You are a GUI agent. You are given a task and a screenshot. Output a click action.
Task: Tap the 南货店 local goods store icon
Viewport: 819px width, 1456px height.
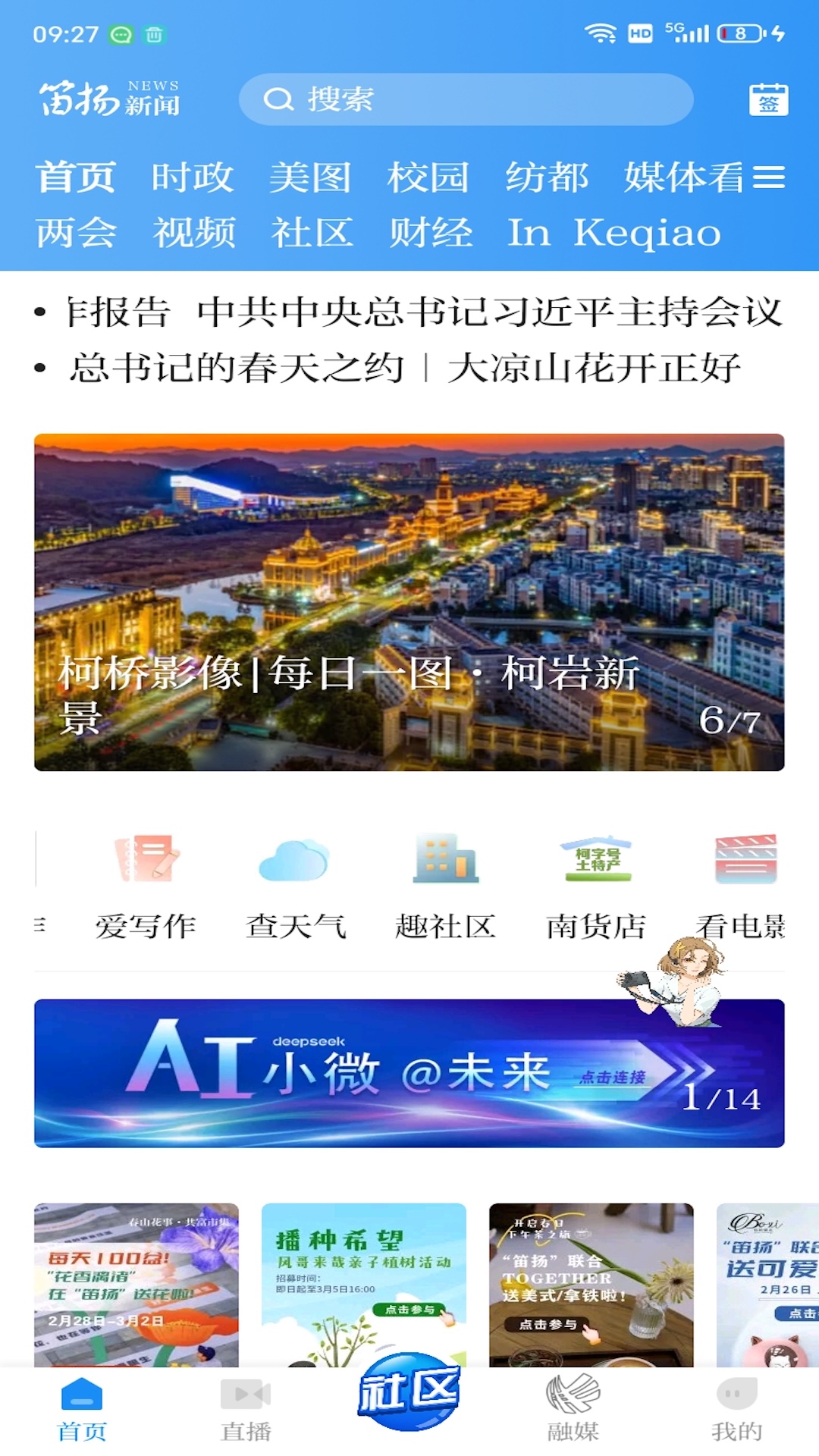[x=594, y=880]
